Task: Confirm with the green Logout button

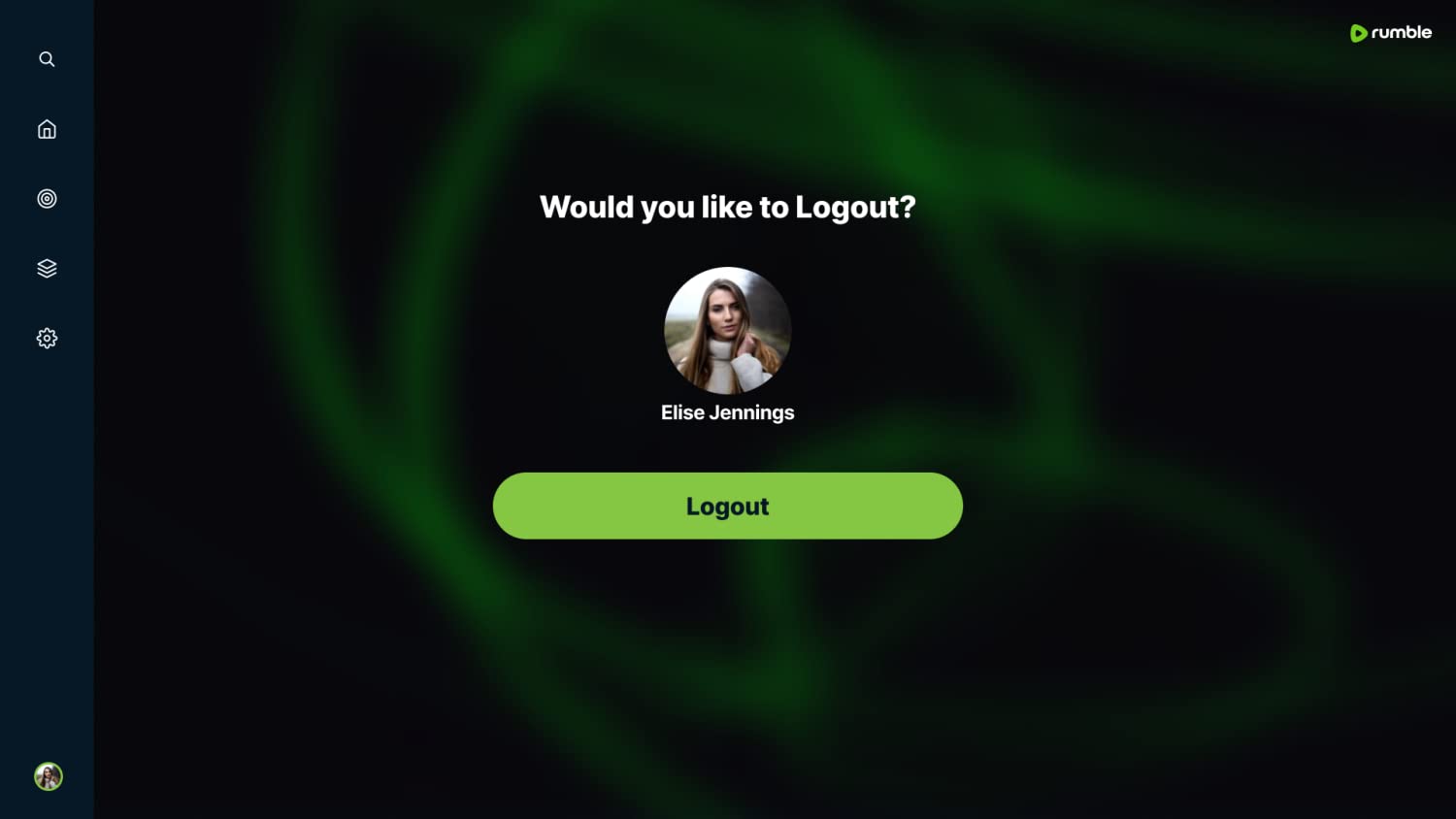Action: point(727,506)
